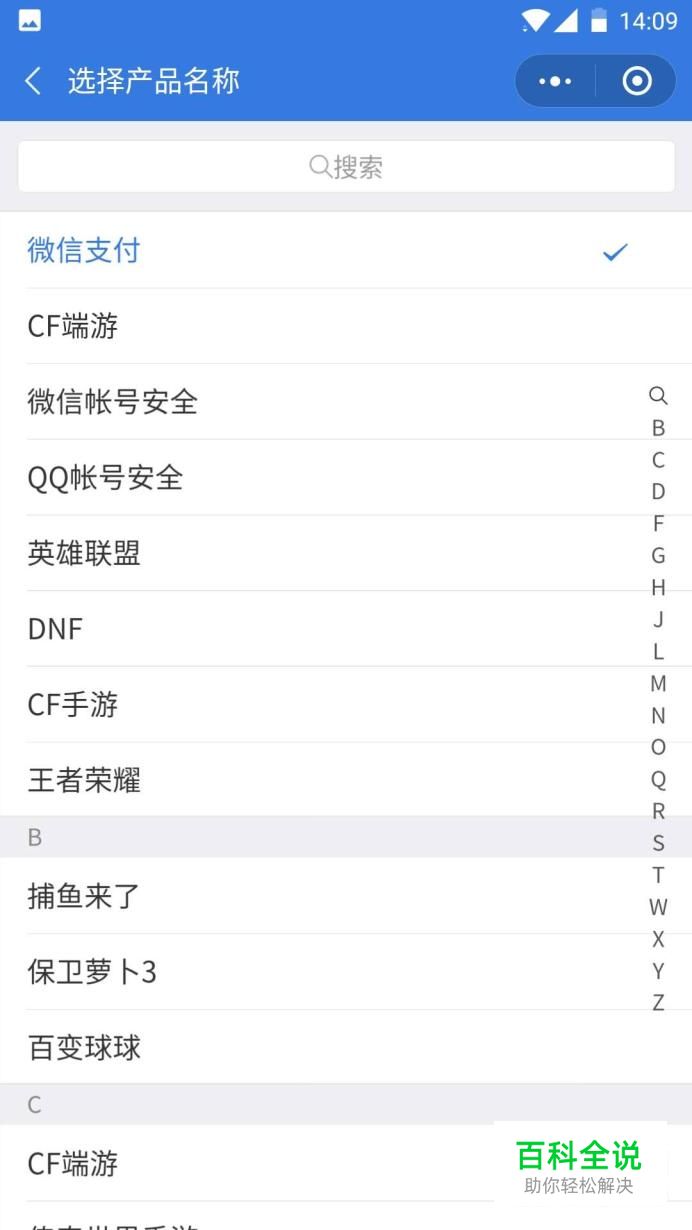Select 王者荣耀

tap(346, 780)
